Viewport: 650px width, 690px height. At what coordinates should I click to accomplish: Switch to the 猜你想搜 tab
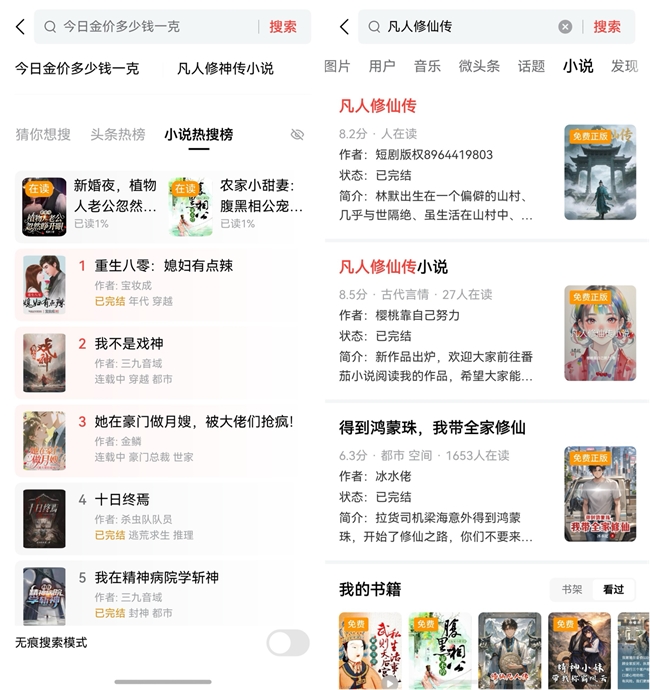43,134
